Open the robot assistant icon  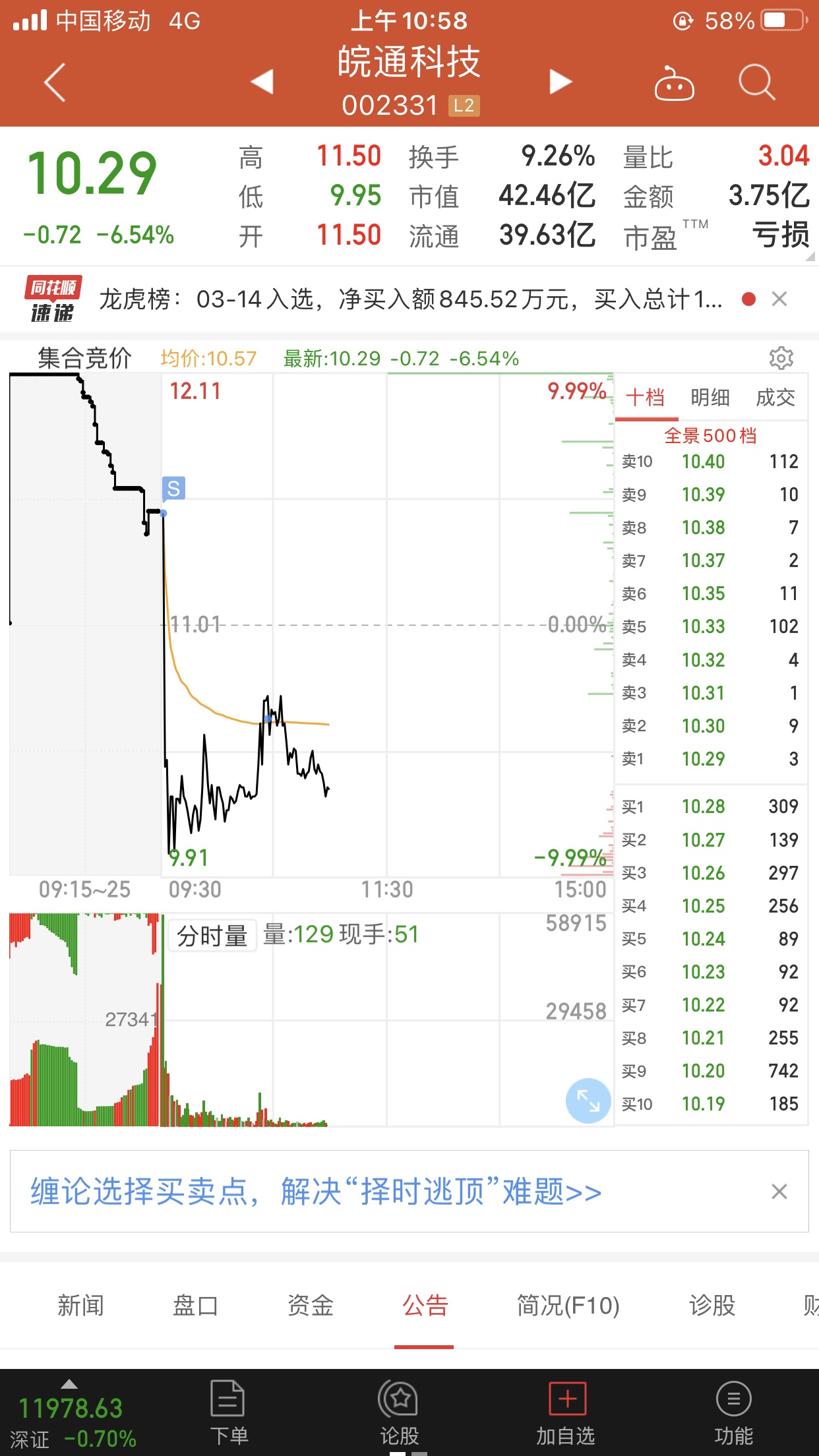pos(674,83)
